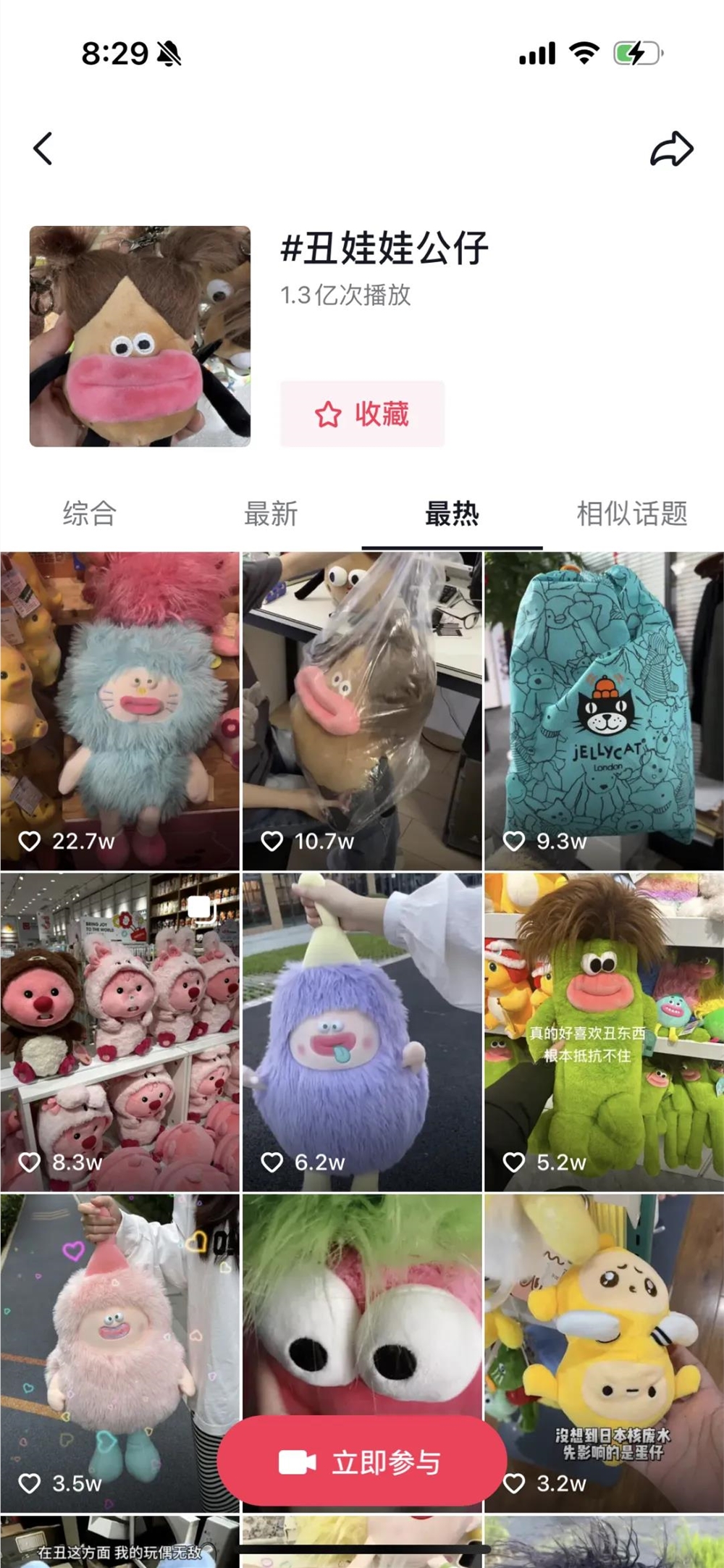Click the star icon inside the 收藏 button
Image resolution: width=724 pixels, height=1568 pixels.
(328, 414)
